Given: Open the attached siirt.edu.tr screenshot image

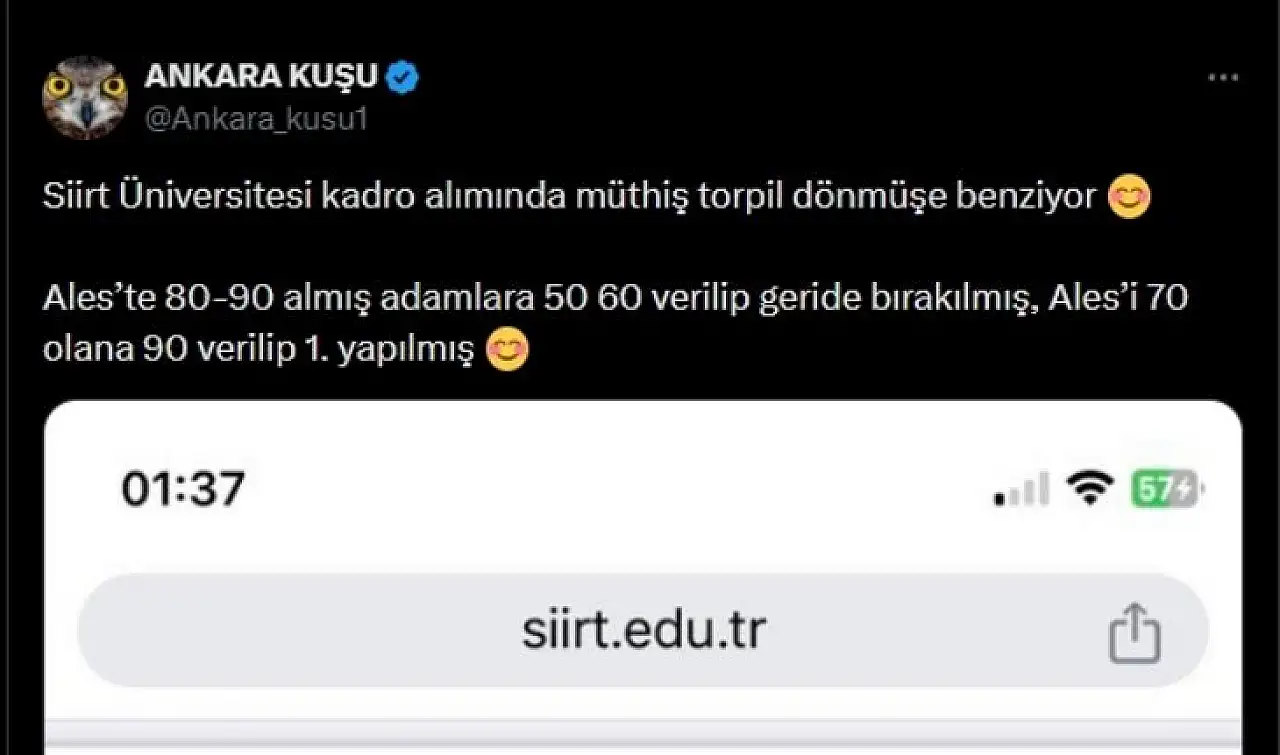Looking at the screenshot, I should [643, 580].
